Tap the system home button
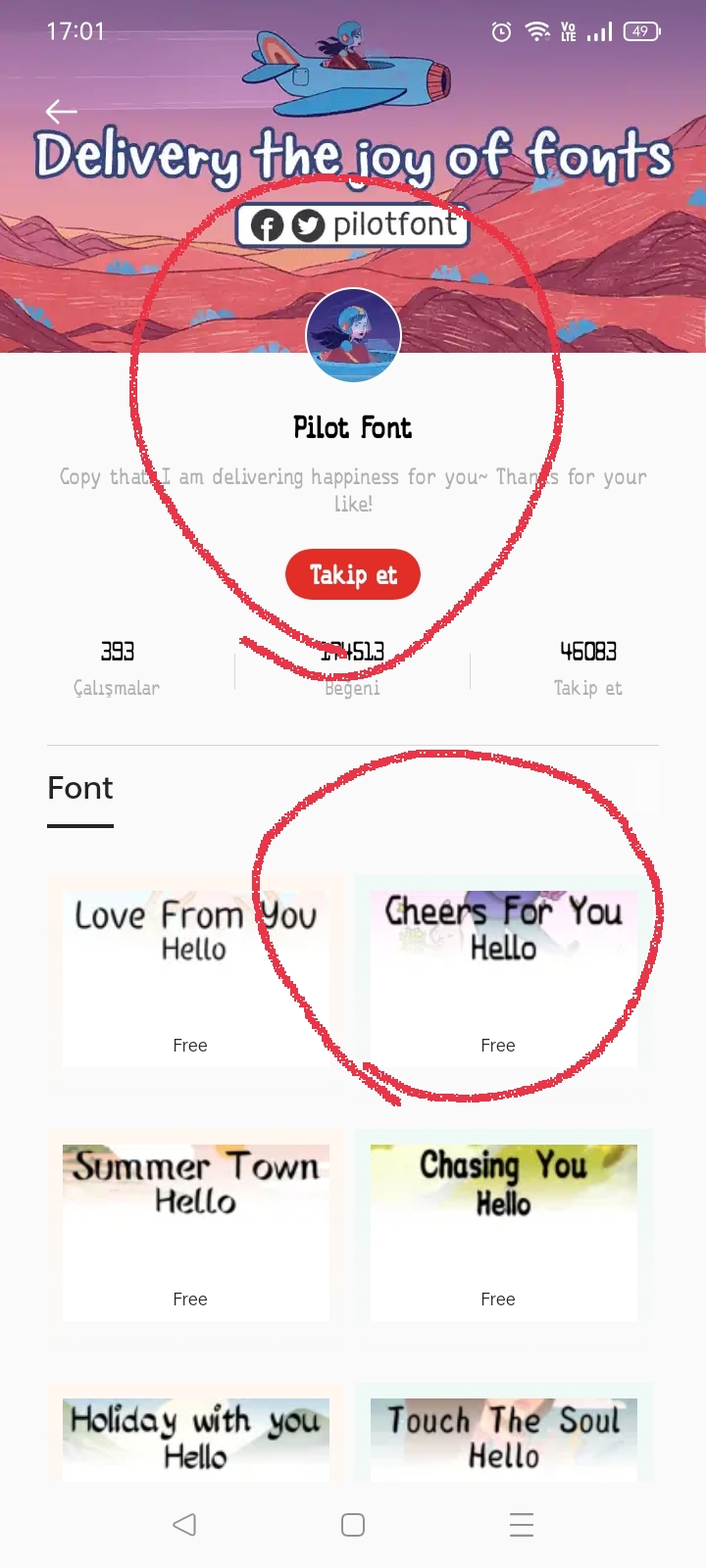Viewport: 706px width, 1568px height. pyautogui.click(x=353, y=1525)
